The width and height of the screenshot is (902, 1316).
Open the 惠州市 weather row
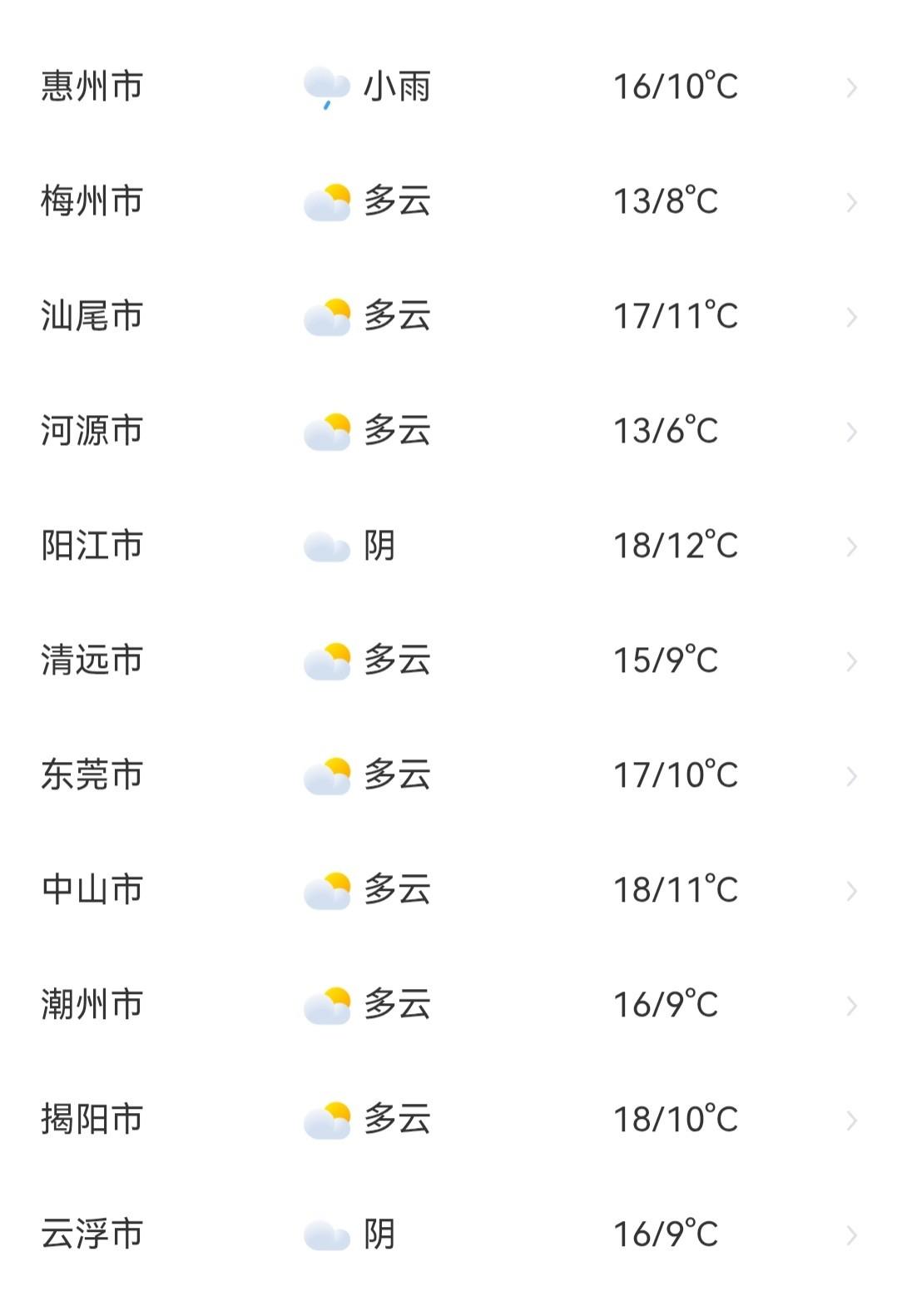[x=451, y=87]
